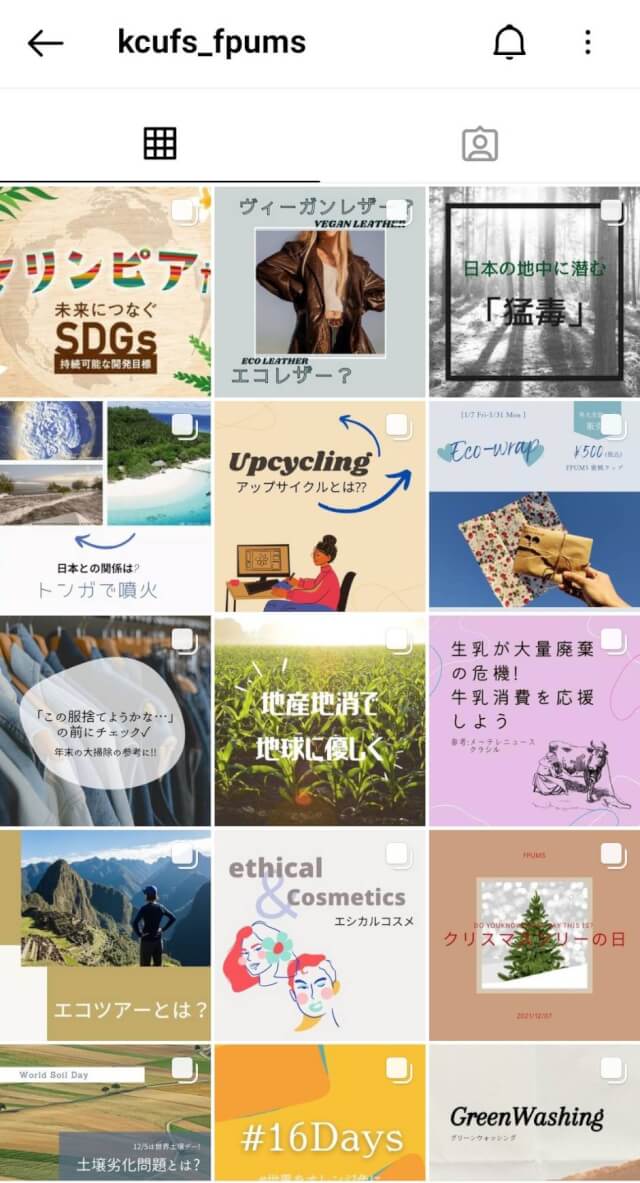
Task: Switch to the posts grid tab
Action: coord(160,144)
